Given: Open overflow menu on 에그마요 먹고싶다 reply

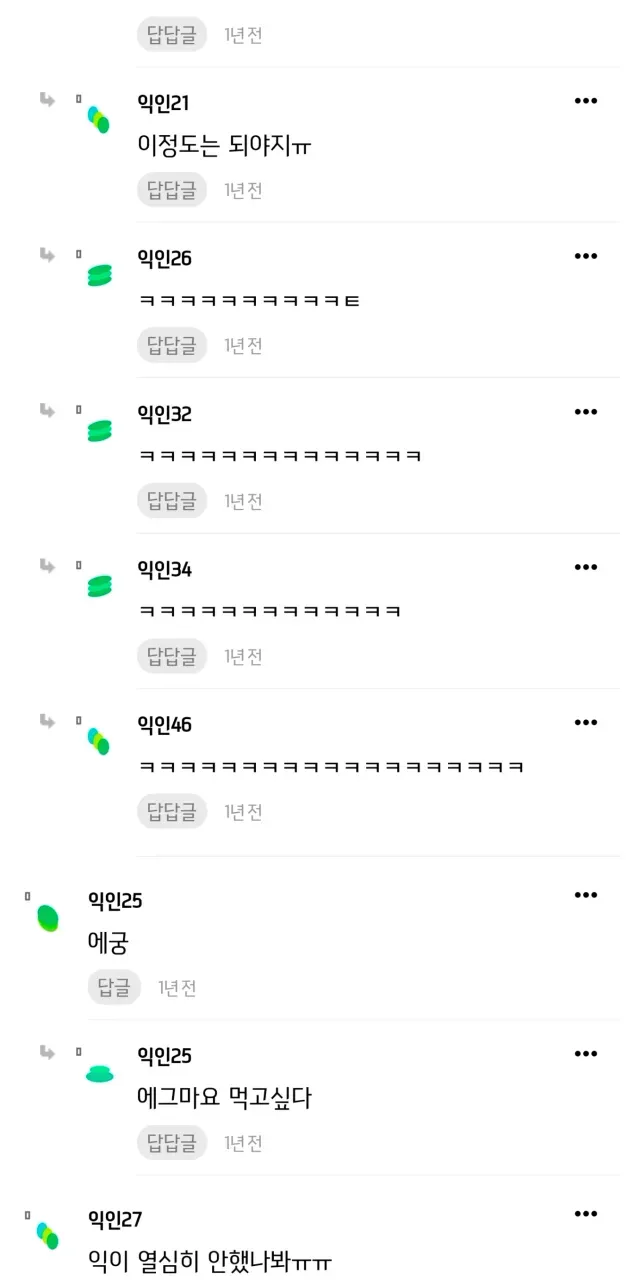Looking at the screenshot, I should coord(585,1054).
